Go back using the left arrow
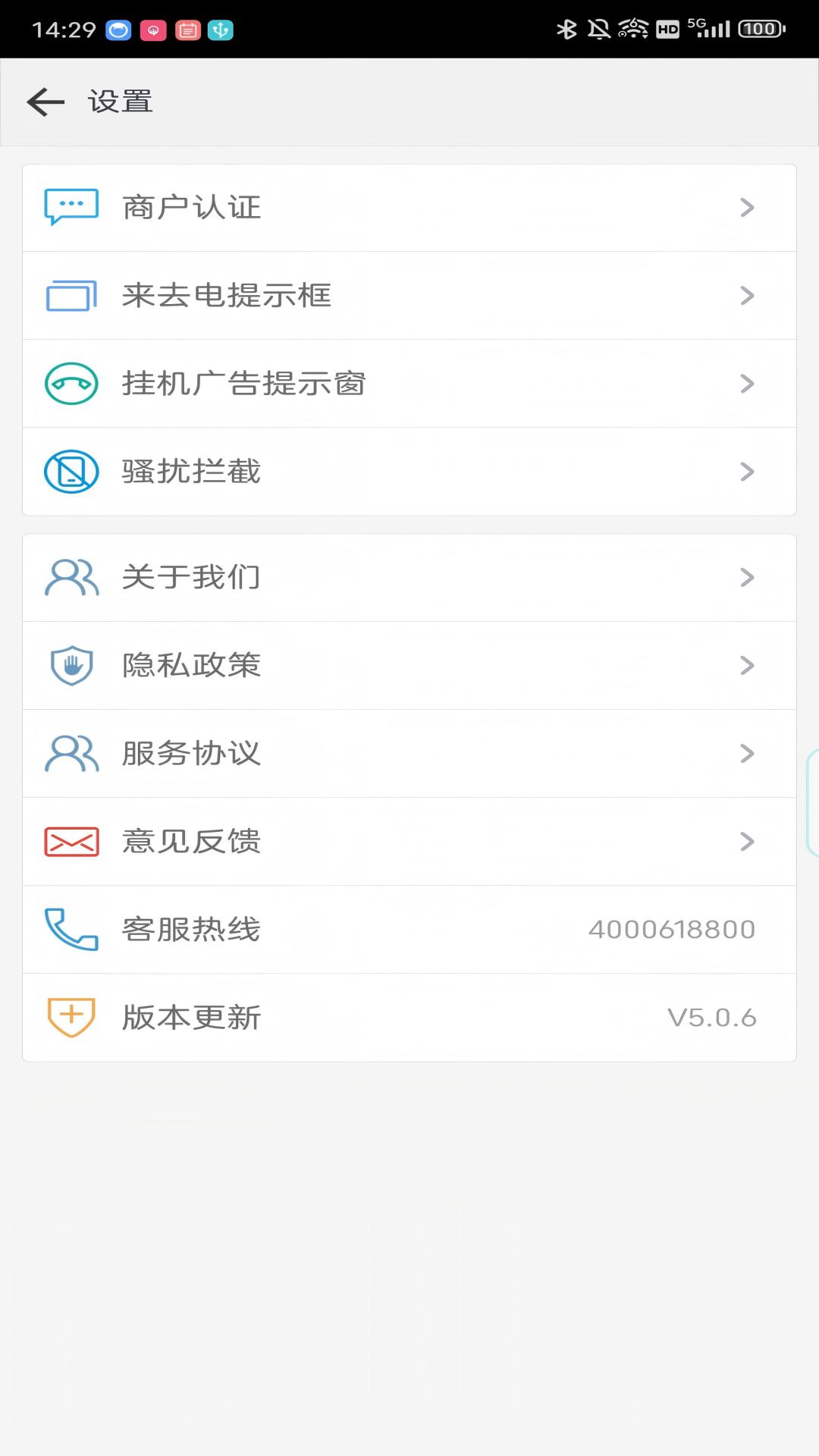 tap(44, 101)
